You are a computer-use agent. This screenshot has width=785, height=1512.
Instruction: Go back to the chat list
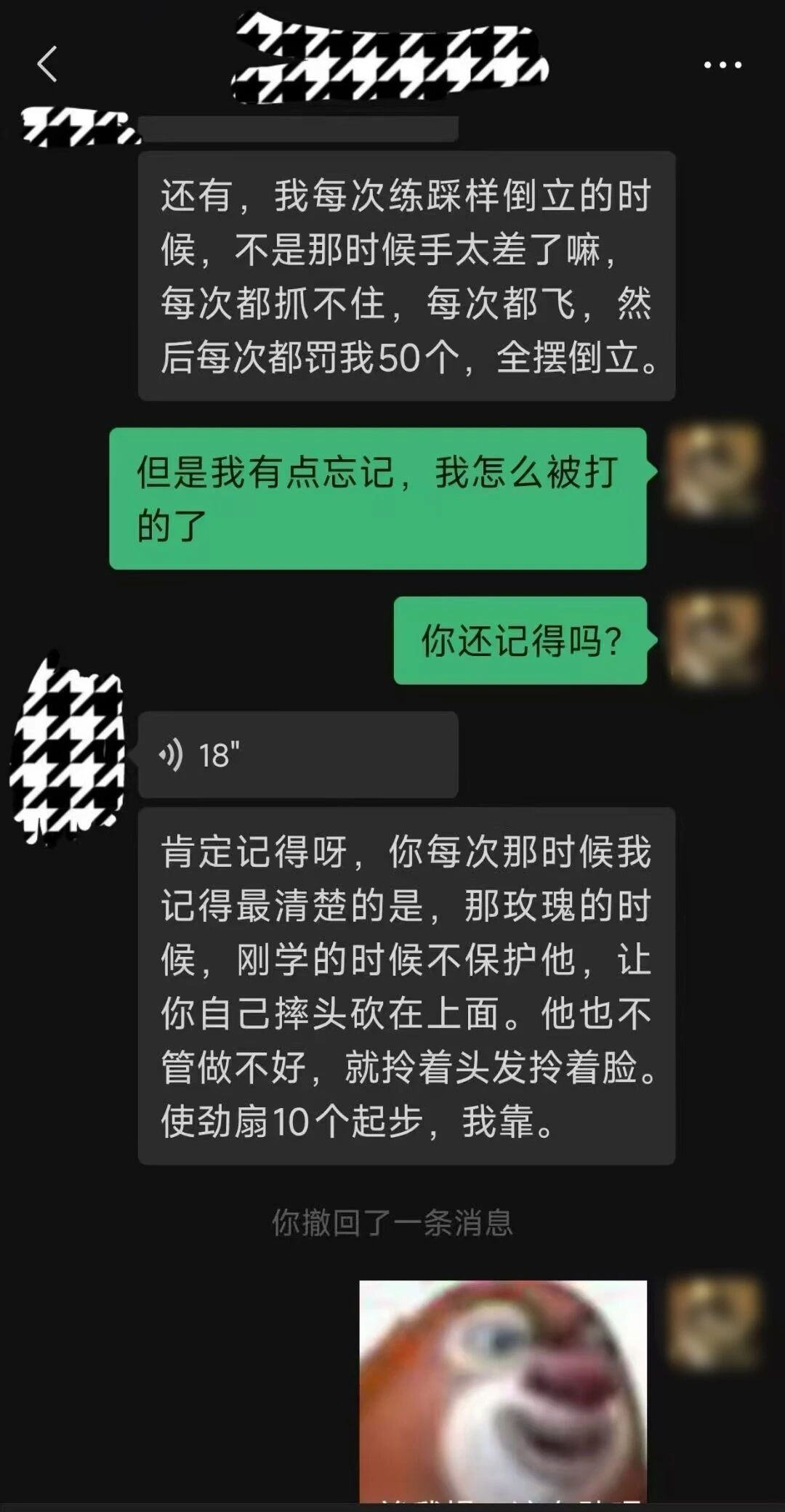point(47,64)
